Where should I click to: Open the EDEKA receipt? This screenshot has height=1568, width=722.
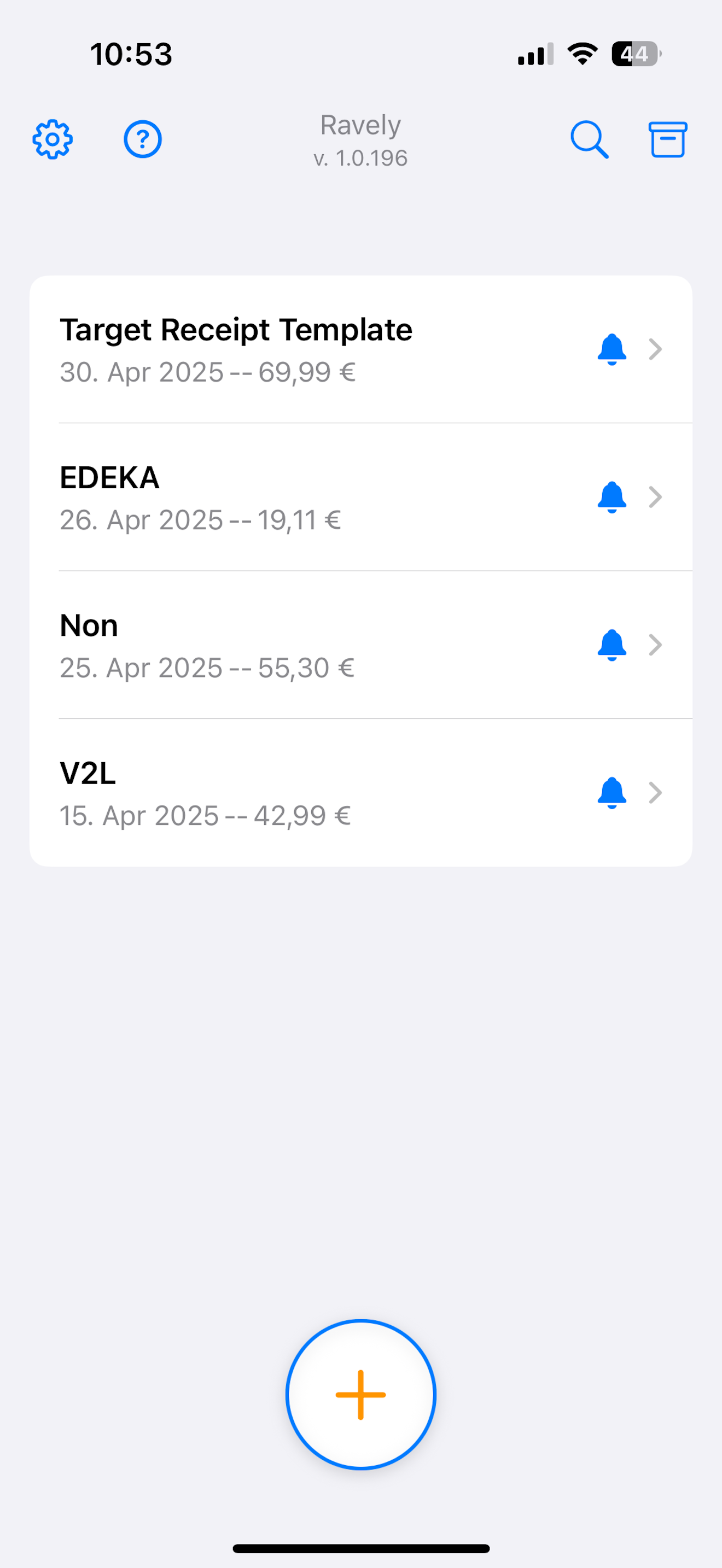[304, 498]
